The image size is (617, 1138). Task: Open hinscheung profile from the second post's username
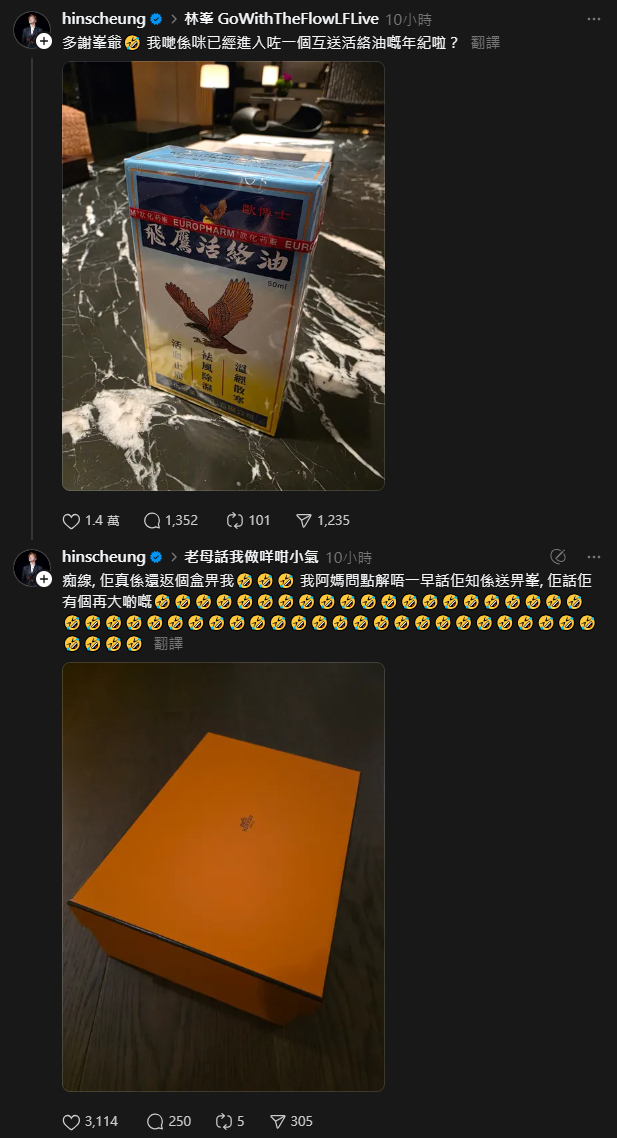coord(103,557)
